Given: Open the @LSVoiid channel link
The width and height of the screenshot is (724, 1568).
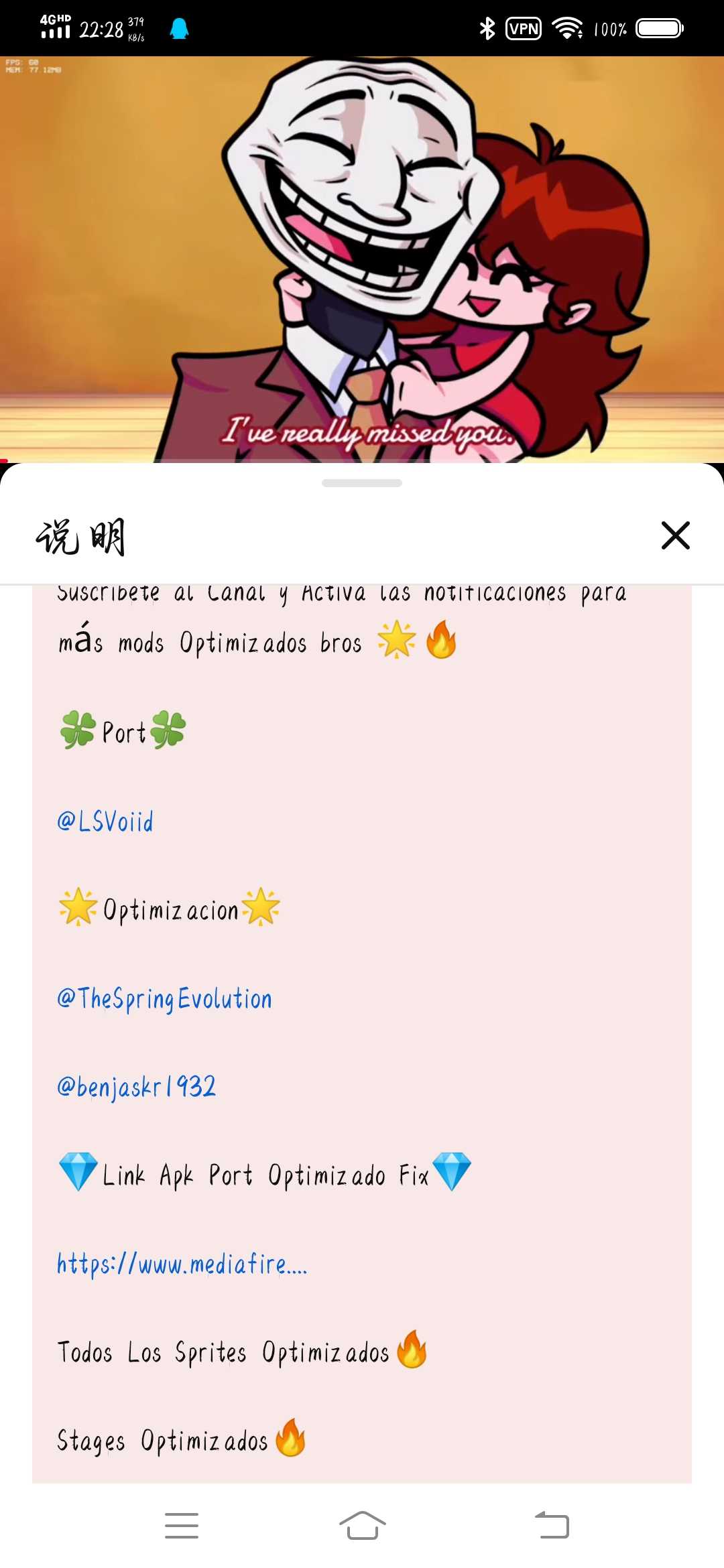Looking at the screenshot, I should 105,822.
